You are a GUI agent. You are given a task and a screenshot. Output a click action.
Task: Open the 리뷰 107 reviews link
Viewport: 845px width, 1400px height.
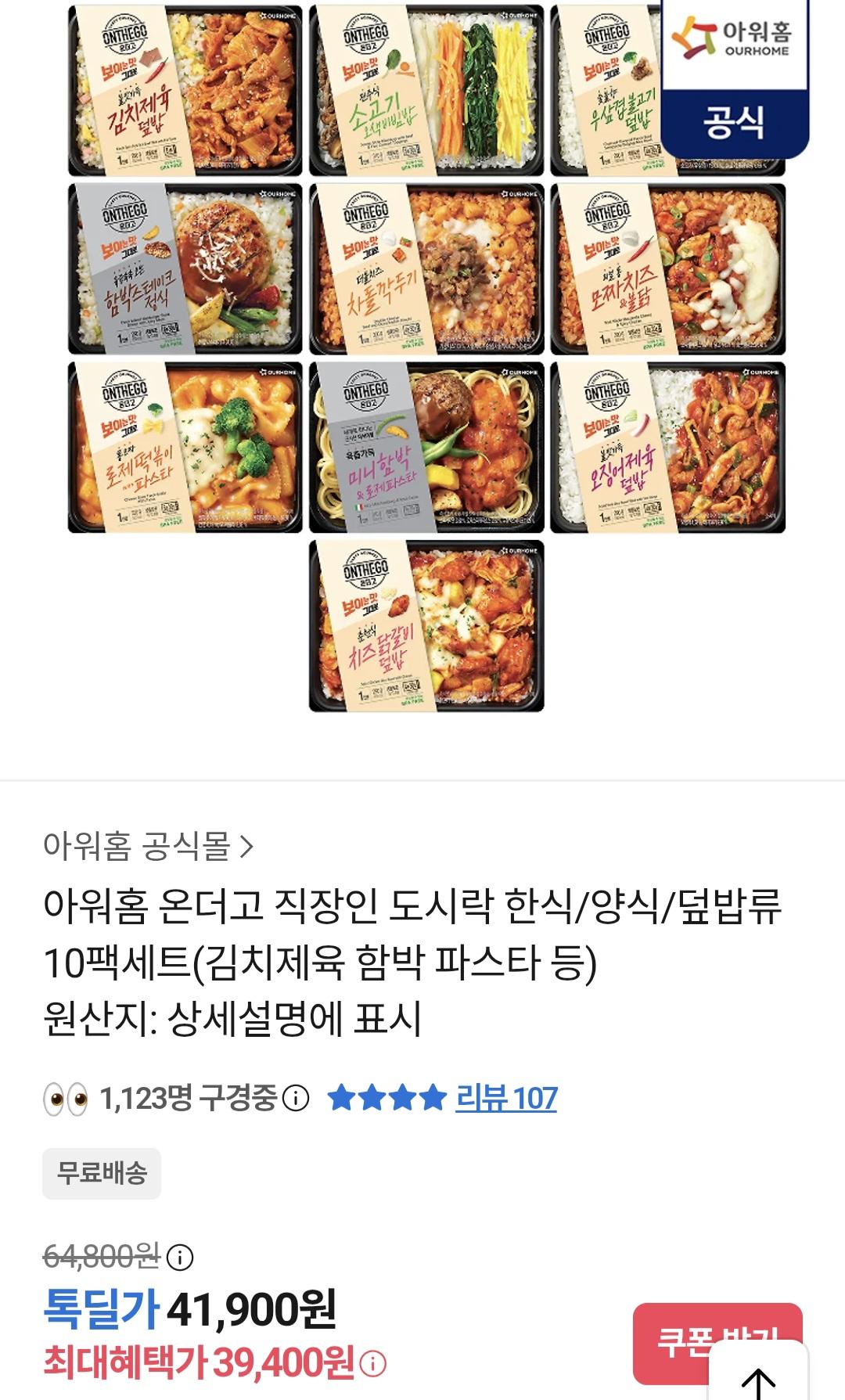[x=506, y=1098]
